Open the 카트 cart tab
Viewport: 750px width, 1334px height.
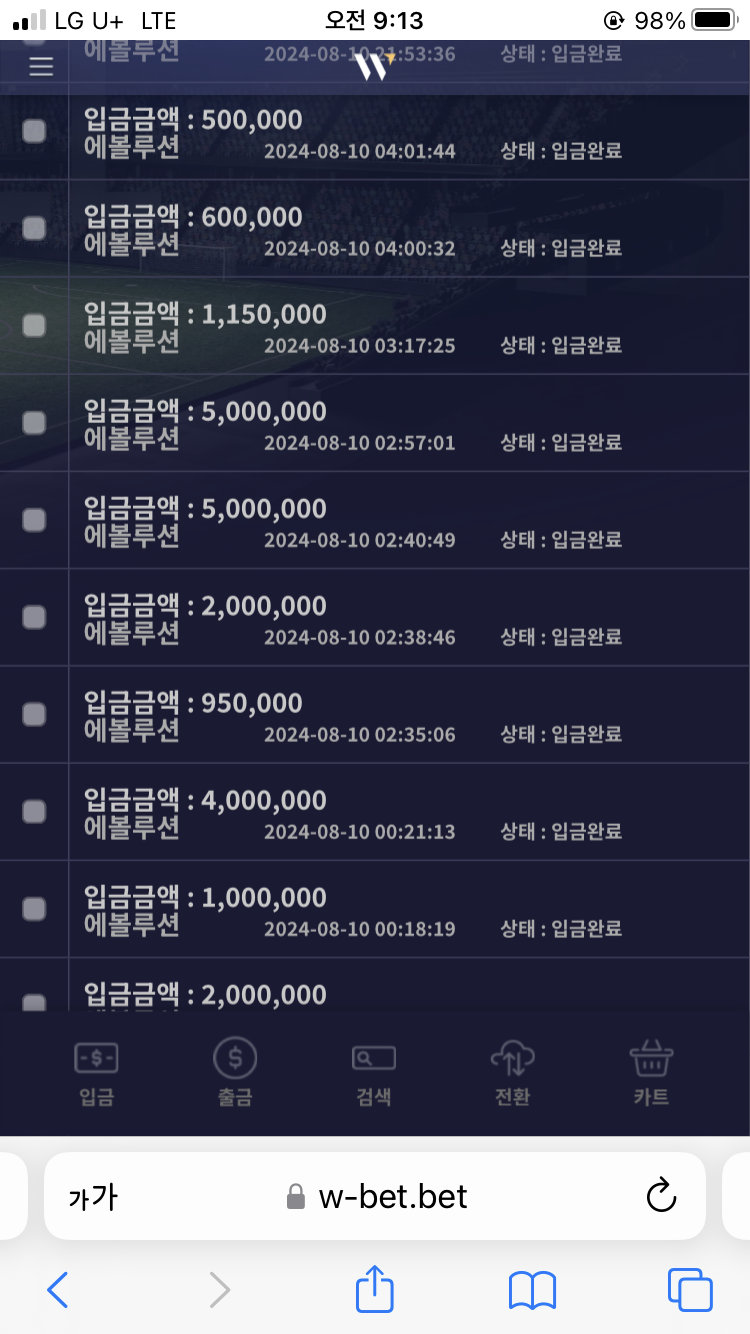(x=651, y=1073)
